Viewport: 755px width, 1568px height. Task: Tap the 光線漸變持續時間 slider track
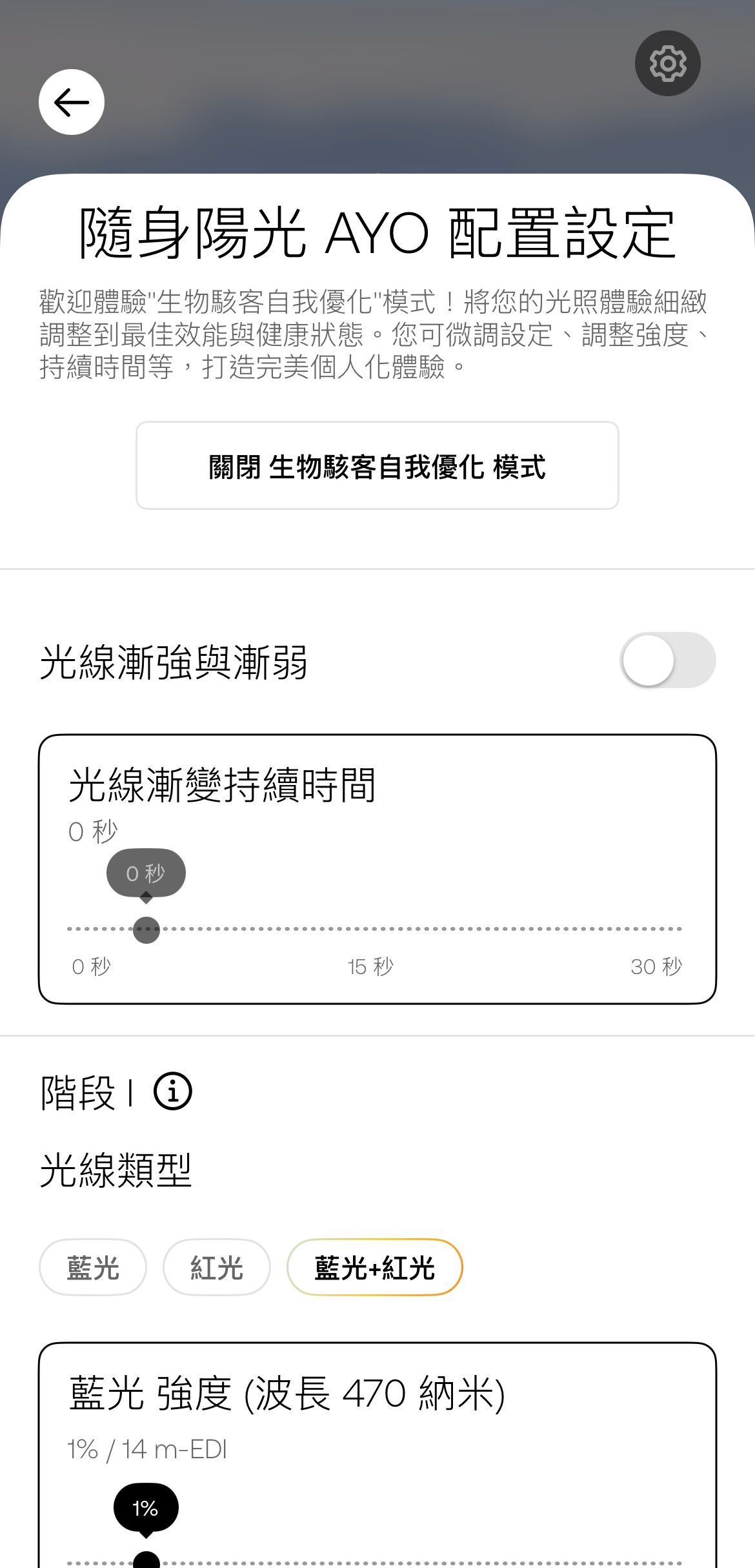413,929
